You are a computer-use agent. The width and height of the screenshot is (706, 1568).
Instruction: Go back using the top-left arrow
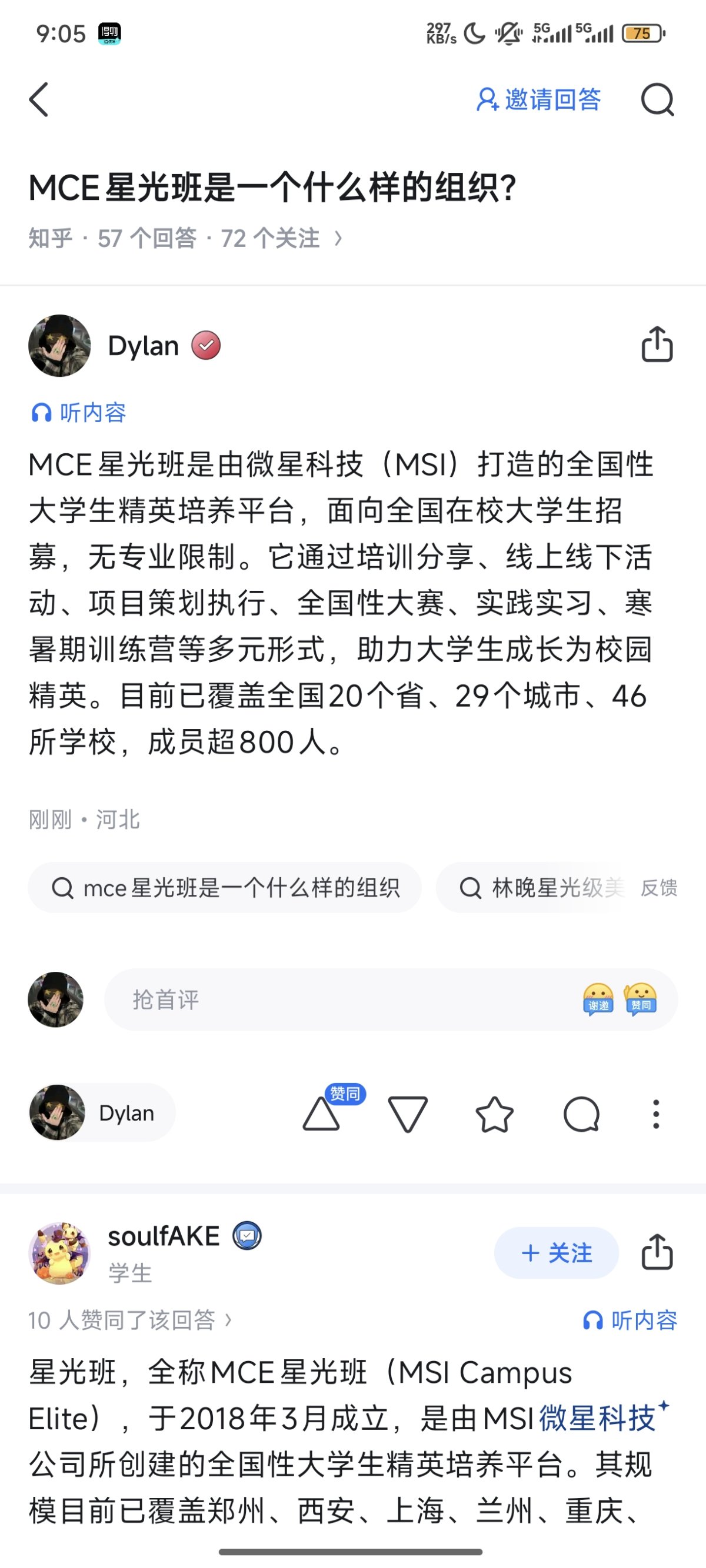pos(39,99)
